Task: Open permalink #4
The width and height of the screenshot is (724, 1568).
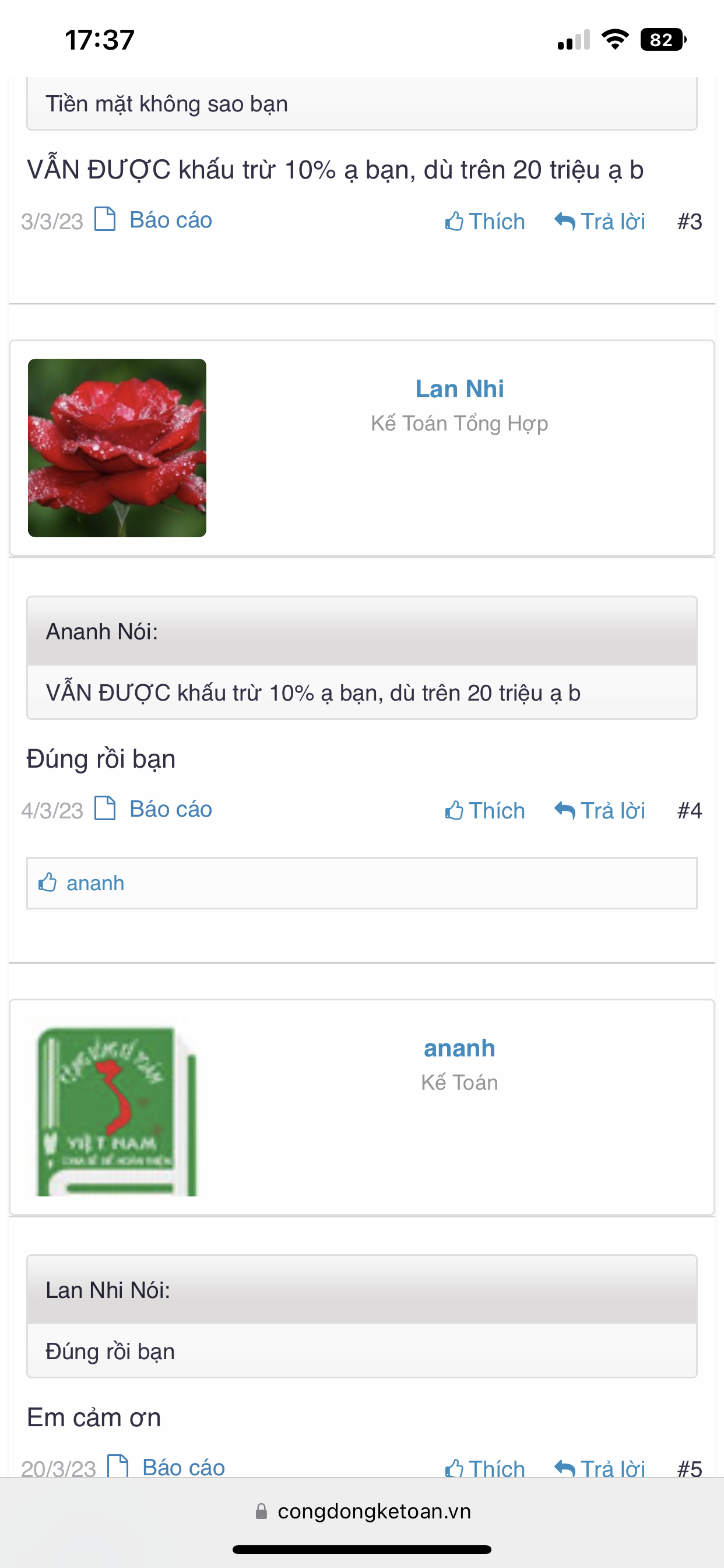Action: click(690, 811)
